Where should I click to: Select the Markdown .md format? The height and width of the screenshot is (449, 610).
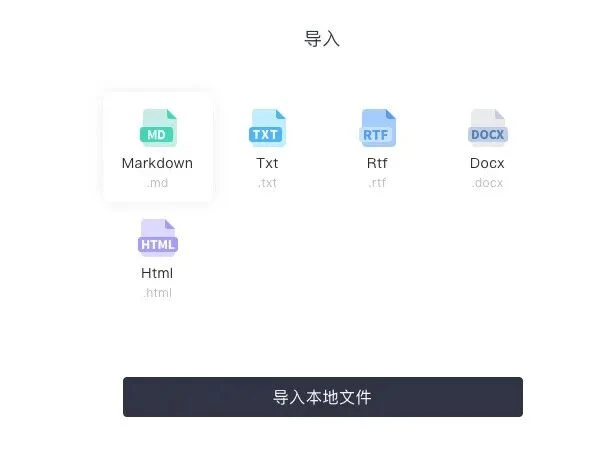(157, 147)
